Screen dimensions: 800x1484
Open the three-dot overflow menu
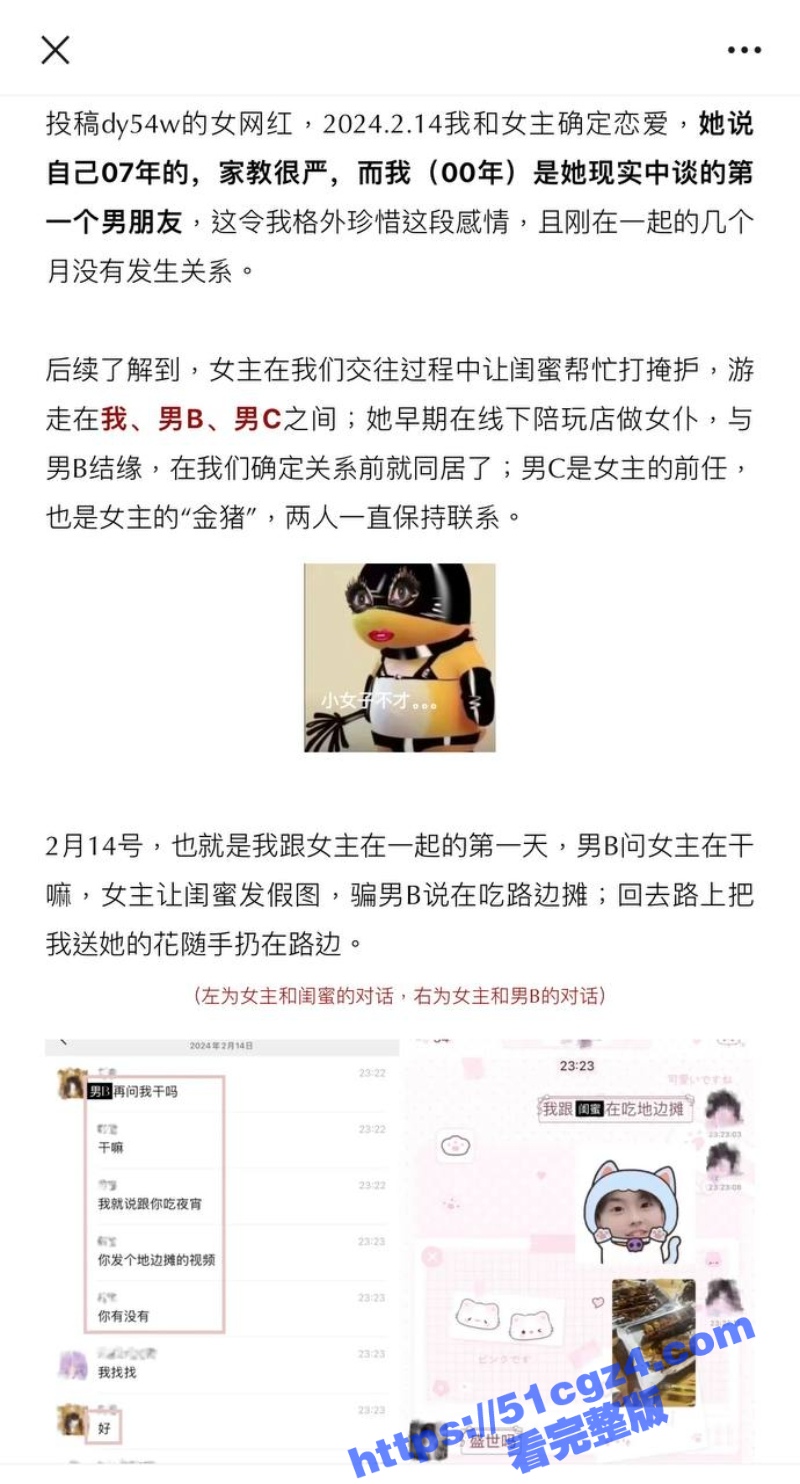(744, 50)
